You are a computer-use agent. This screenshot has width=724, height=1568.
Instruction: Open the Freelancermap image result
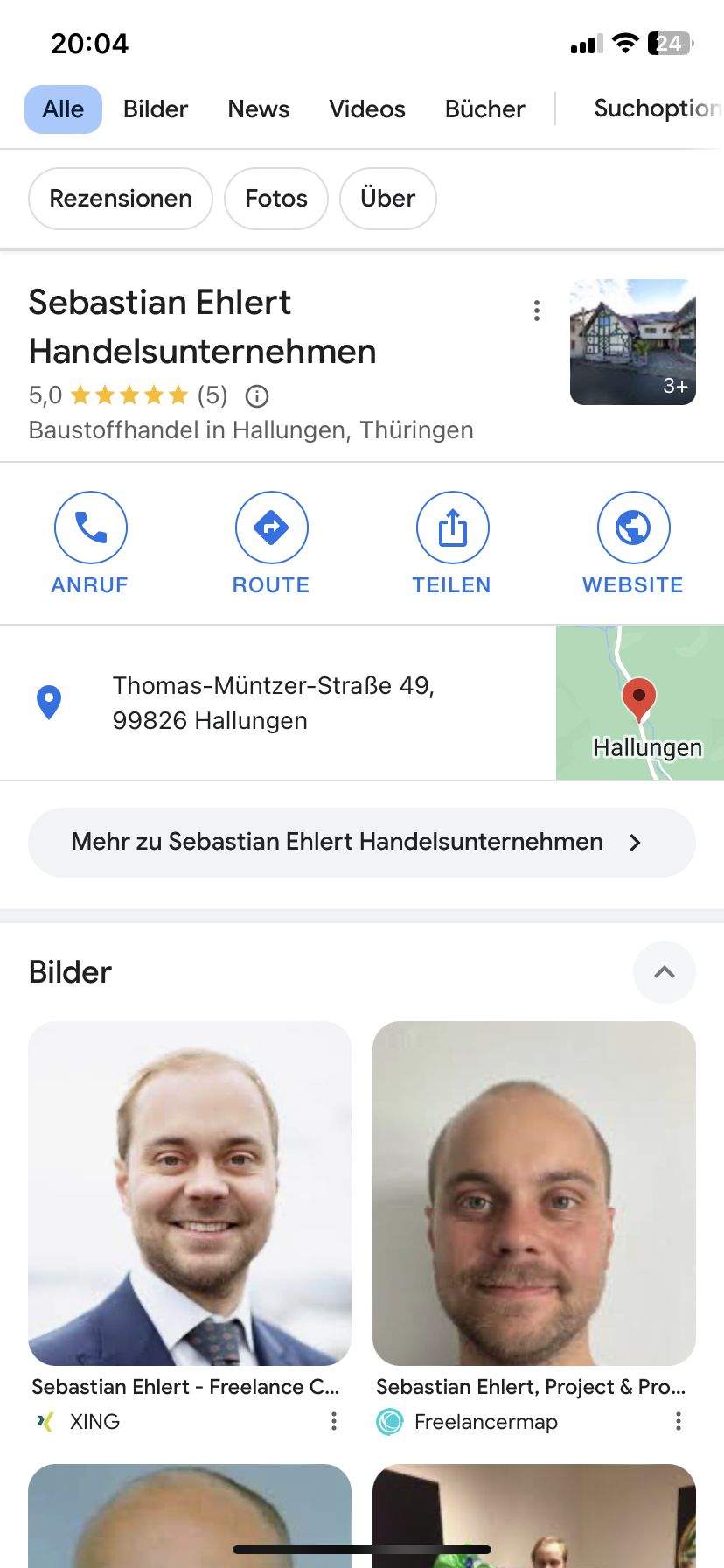point(534,1193)
